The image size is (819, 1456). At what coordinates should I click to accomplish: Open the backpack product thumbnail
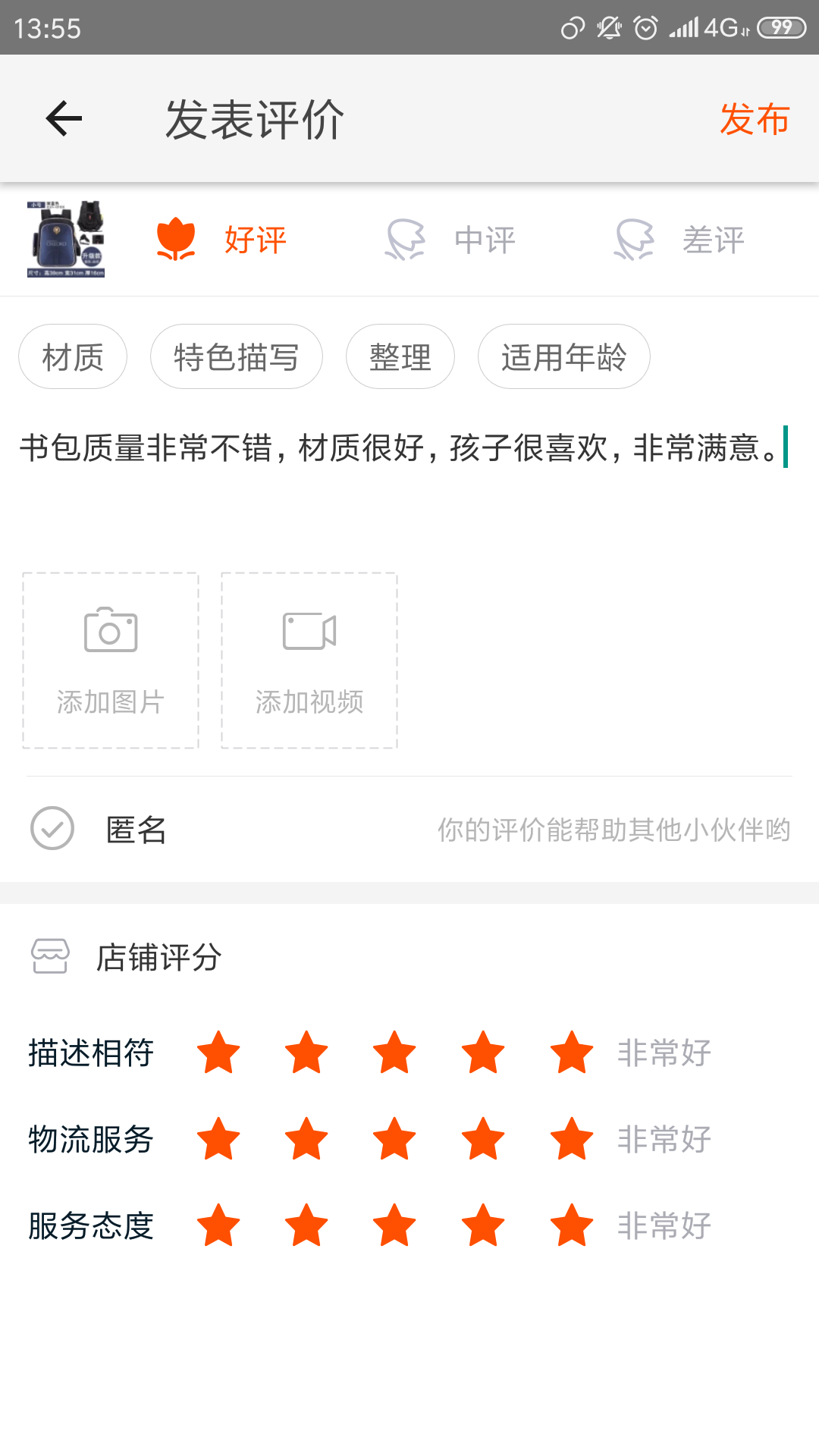(66, 239)
